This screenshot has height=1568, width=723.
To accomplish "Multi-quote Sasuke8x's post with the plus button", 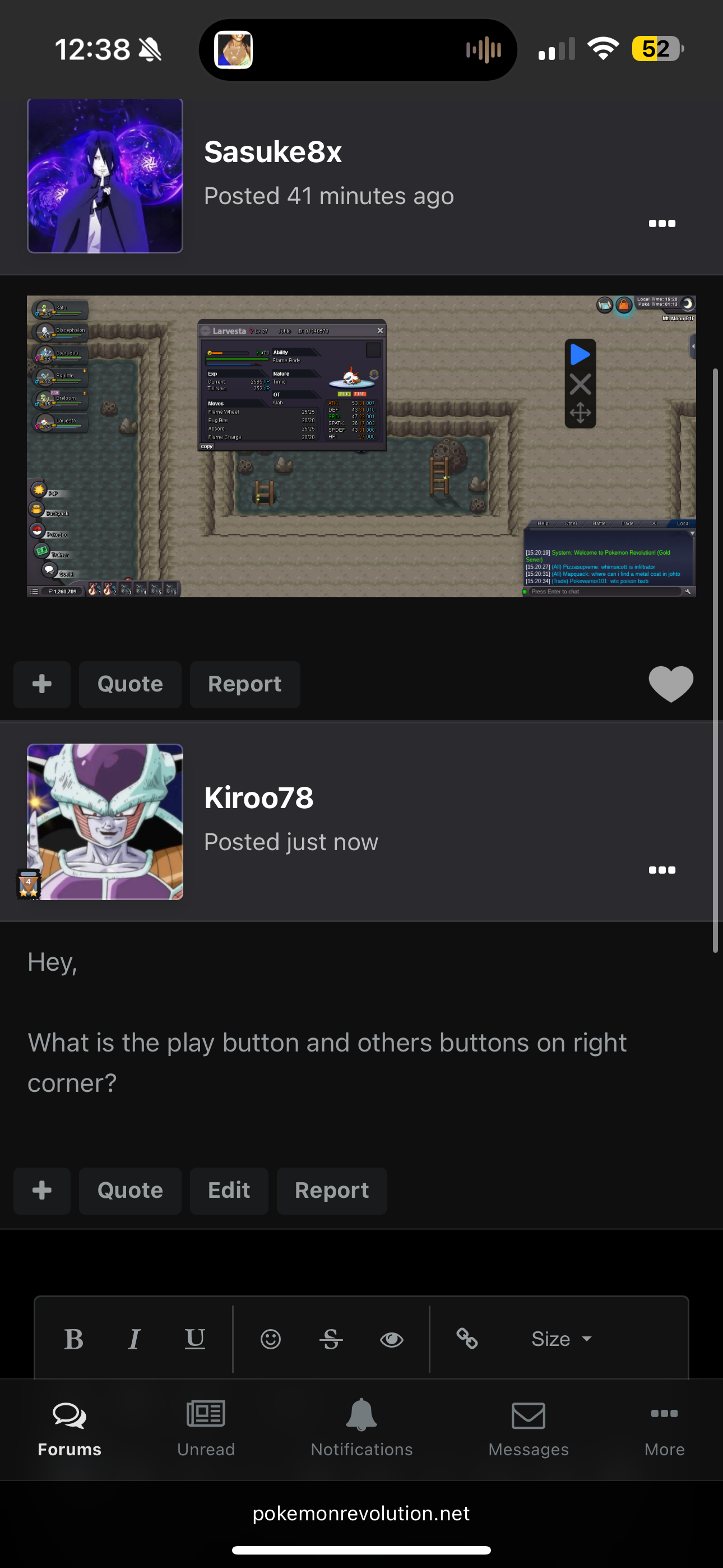I will (x=42, y=684).
